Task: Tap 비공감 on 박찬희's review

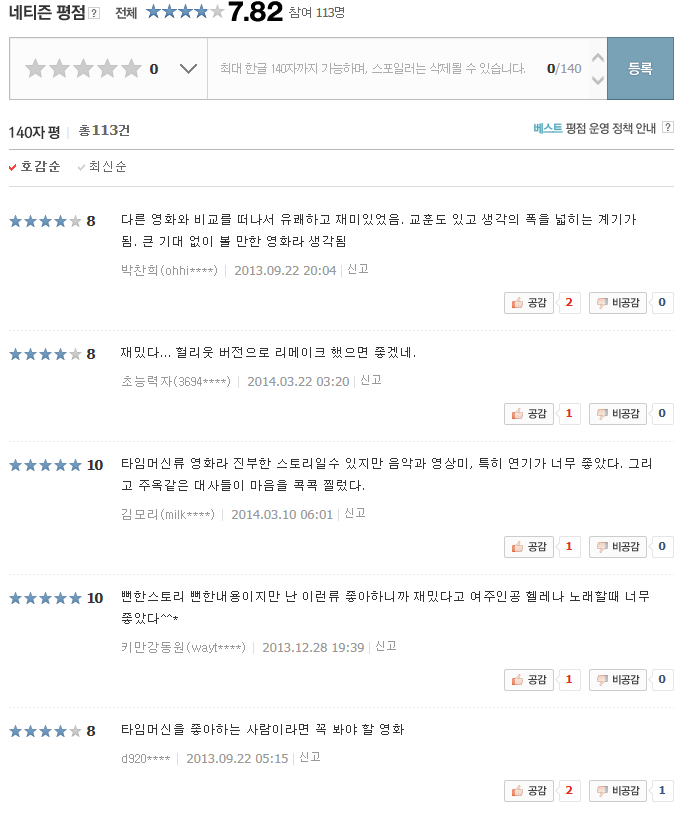Action: [x=619, y=303]
